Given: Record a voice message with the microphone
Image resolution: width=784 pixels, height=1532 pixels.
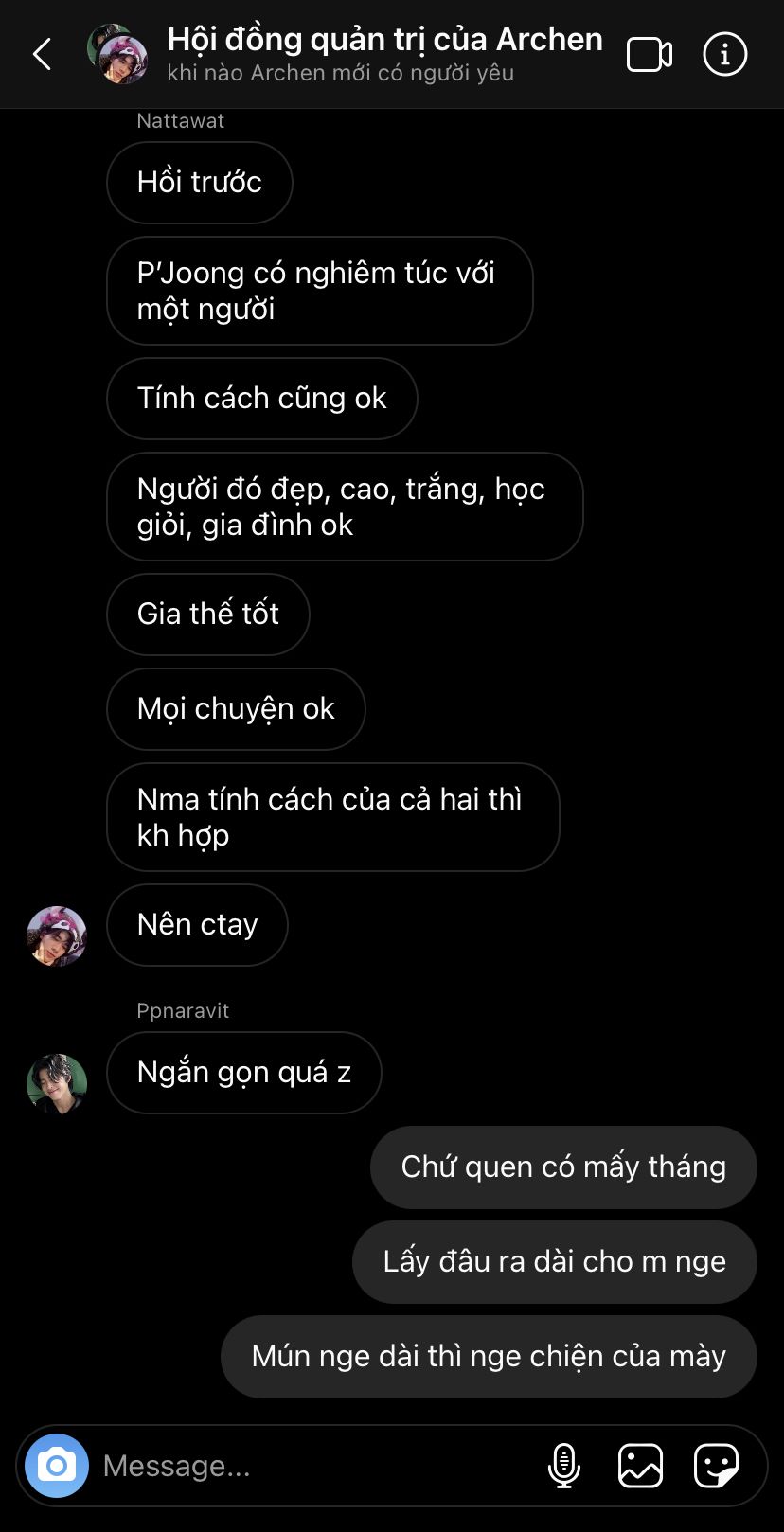Looking at the screenshot, I should pyautogui.click(x=564, y=1466).
